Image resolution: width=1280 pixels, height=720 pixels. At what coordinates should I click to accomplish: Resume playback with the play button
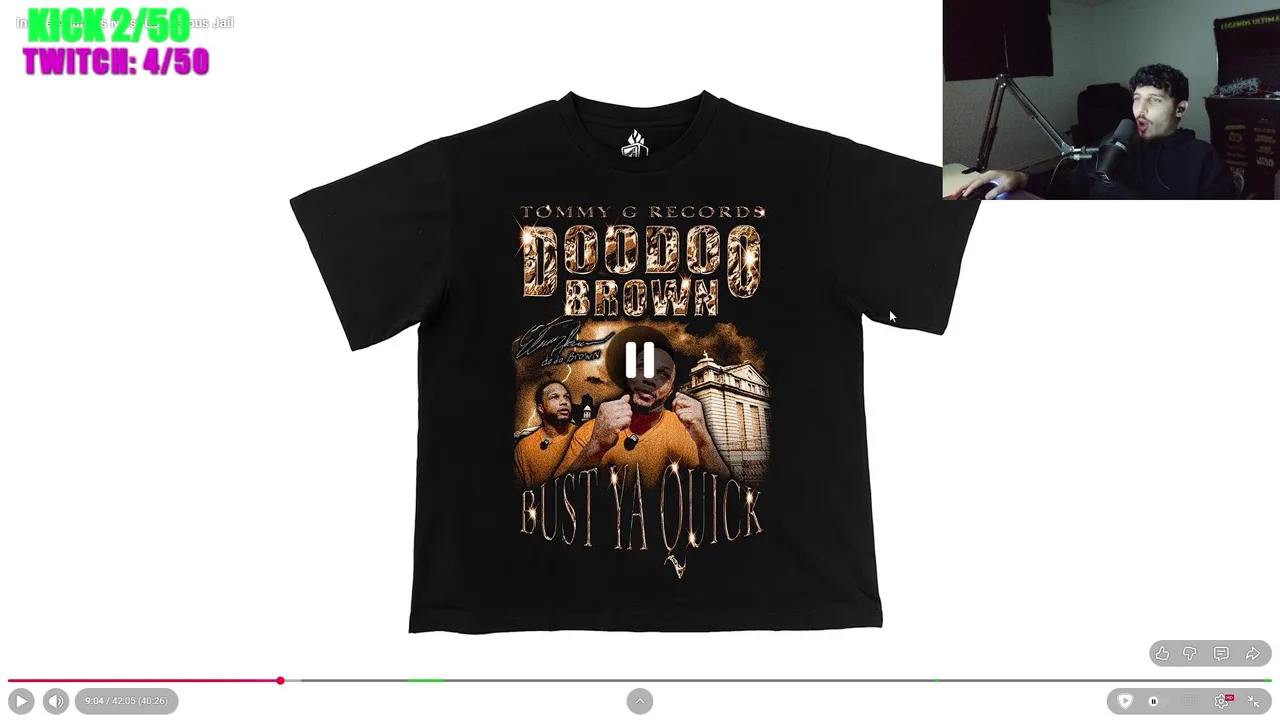[x=21, y=701]
